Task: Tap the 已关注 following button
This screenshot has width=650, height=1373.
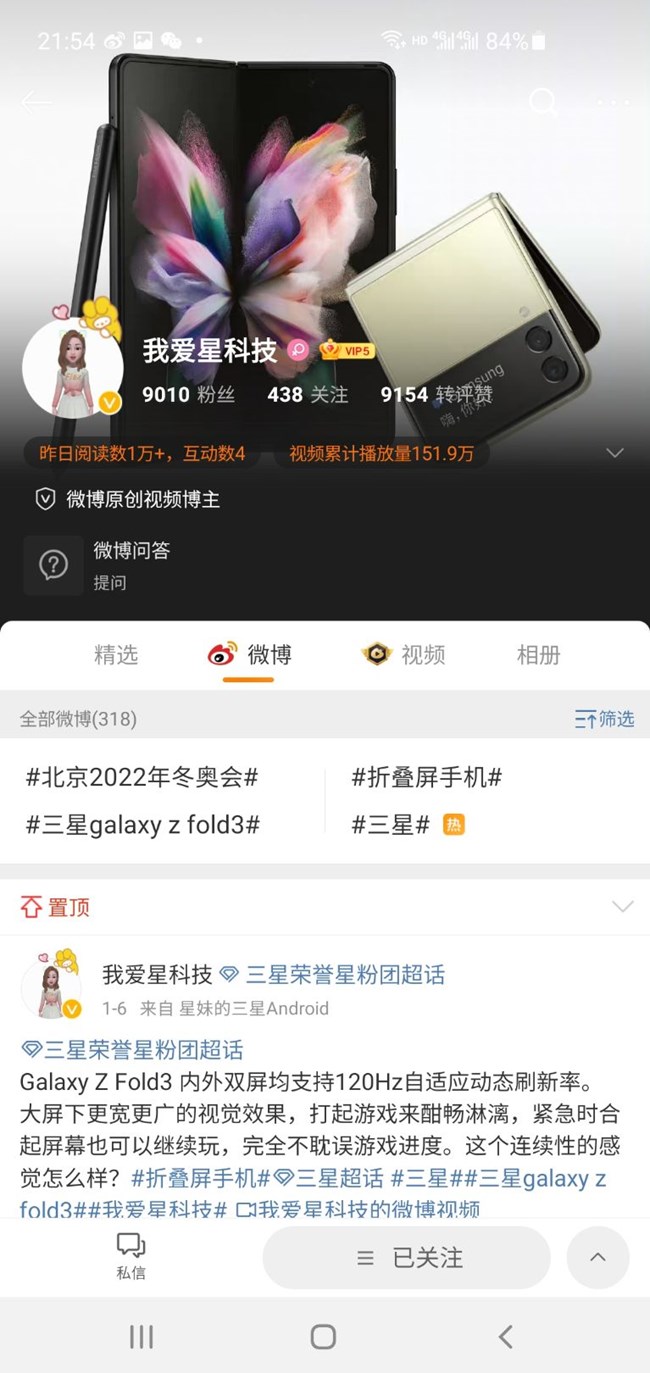Action: point(407,1258)
